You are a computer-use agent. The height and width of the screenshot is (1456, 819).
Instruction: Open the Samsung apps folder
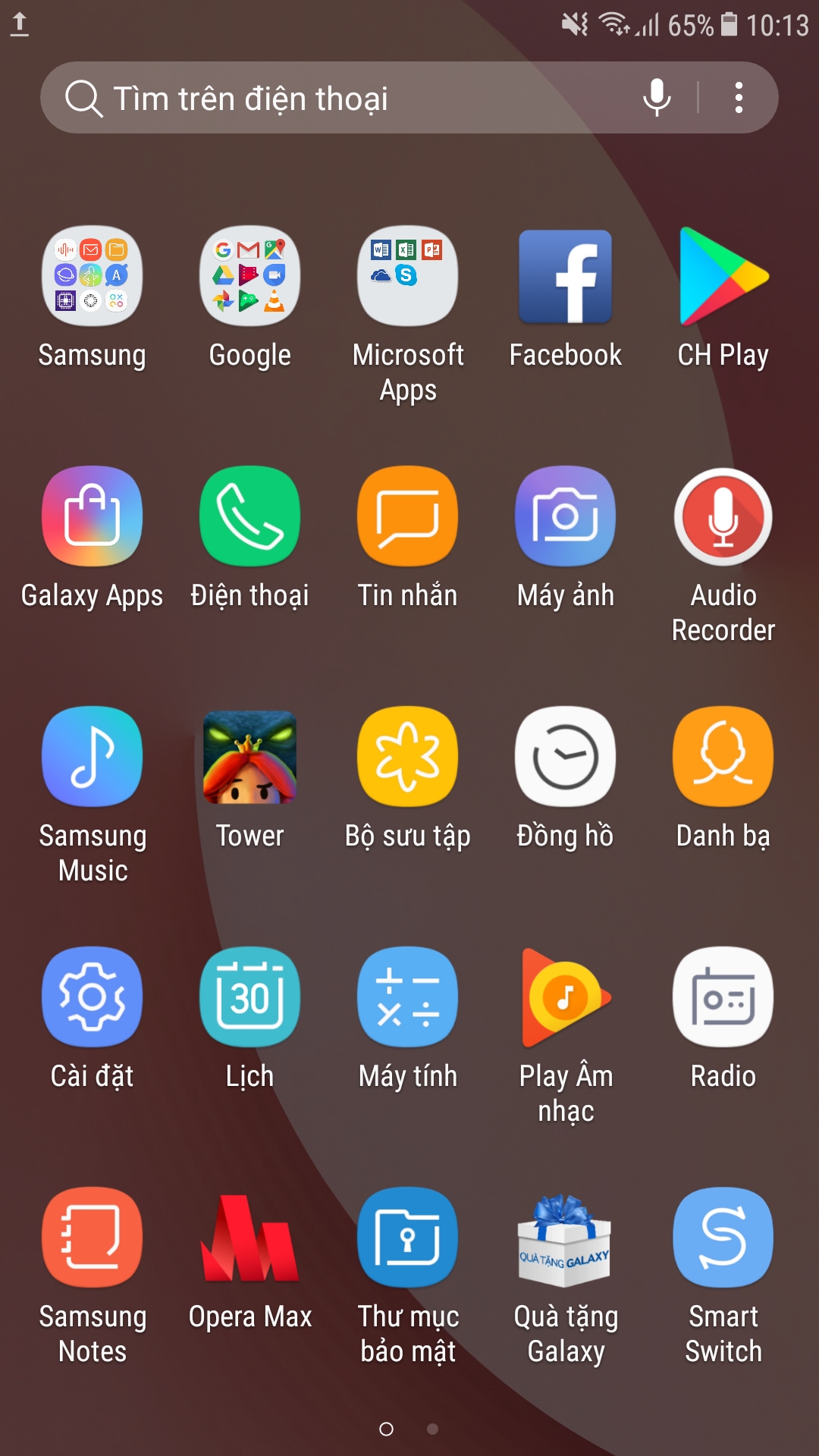[92, 277]
